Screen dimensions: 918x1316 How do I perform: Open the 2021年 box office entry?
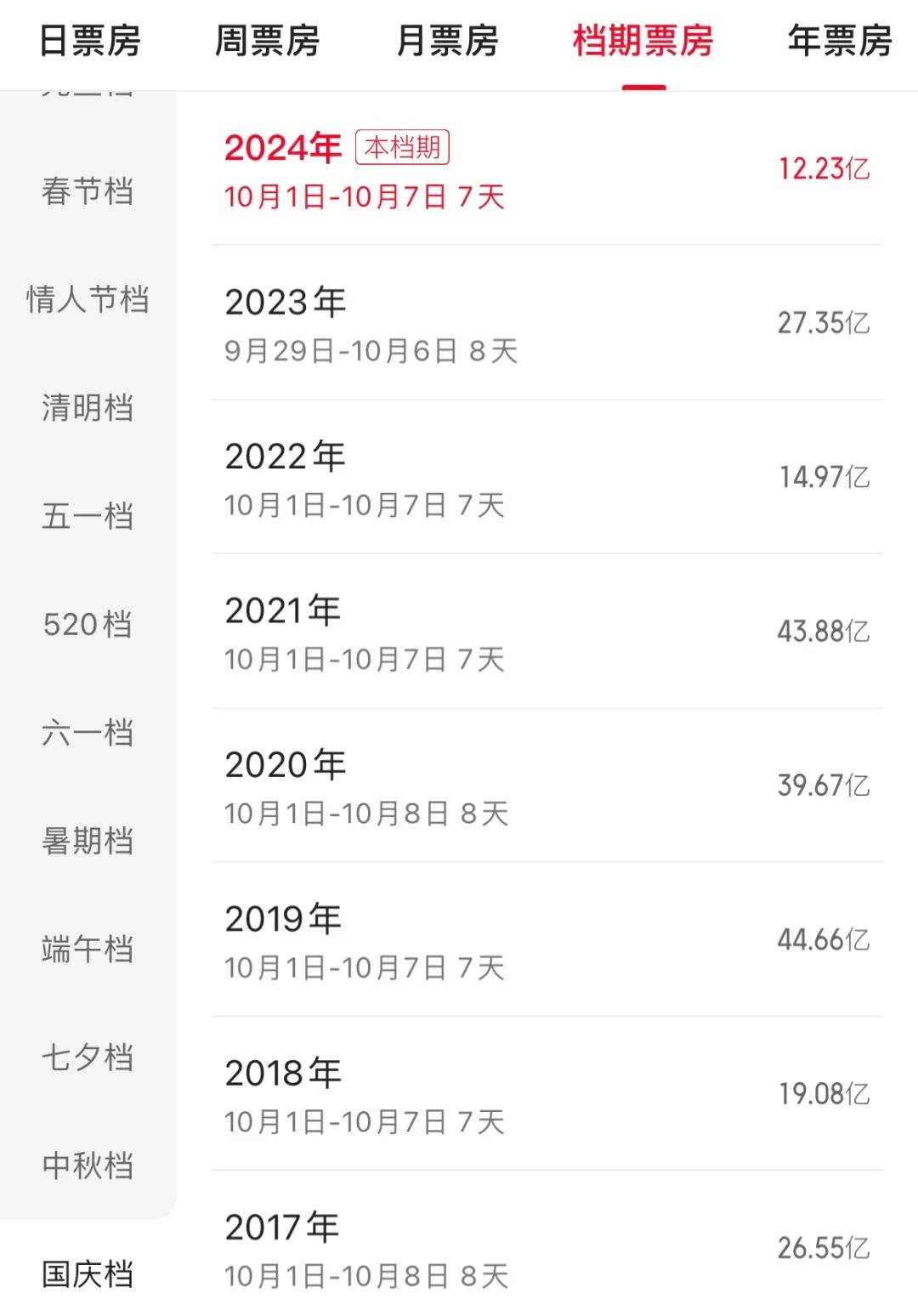pos(547,632)
